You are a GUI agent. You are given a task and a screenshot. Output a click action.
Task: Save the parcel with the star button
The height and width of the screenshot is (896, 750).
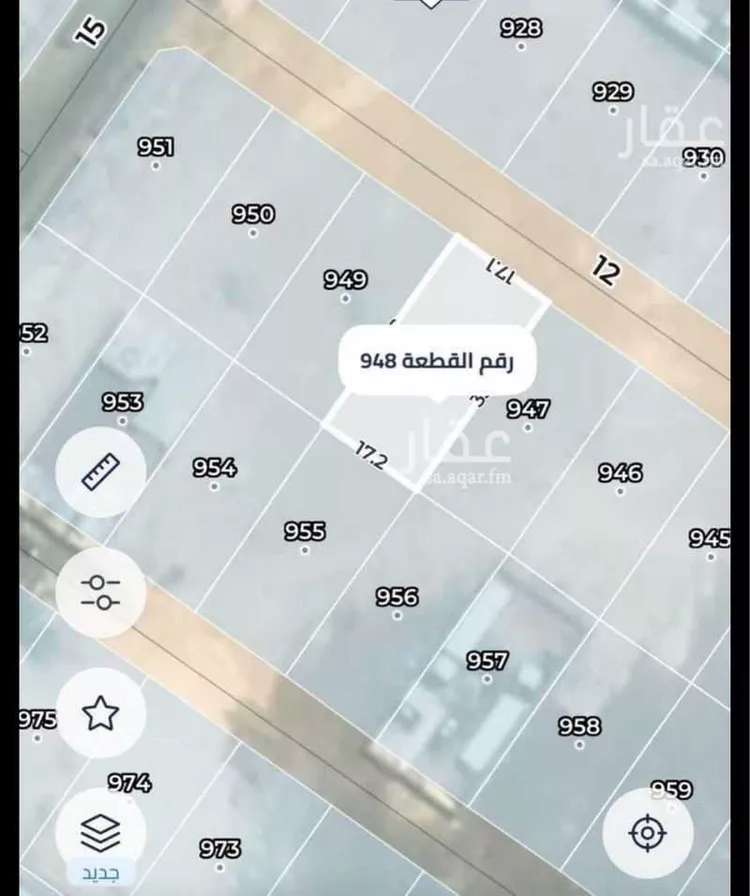pos(100,713)
